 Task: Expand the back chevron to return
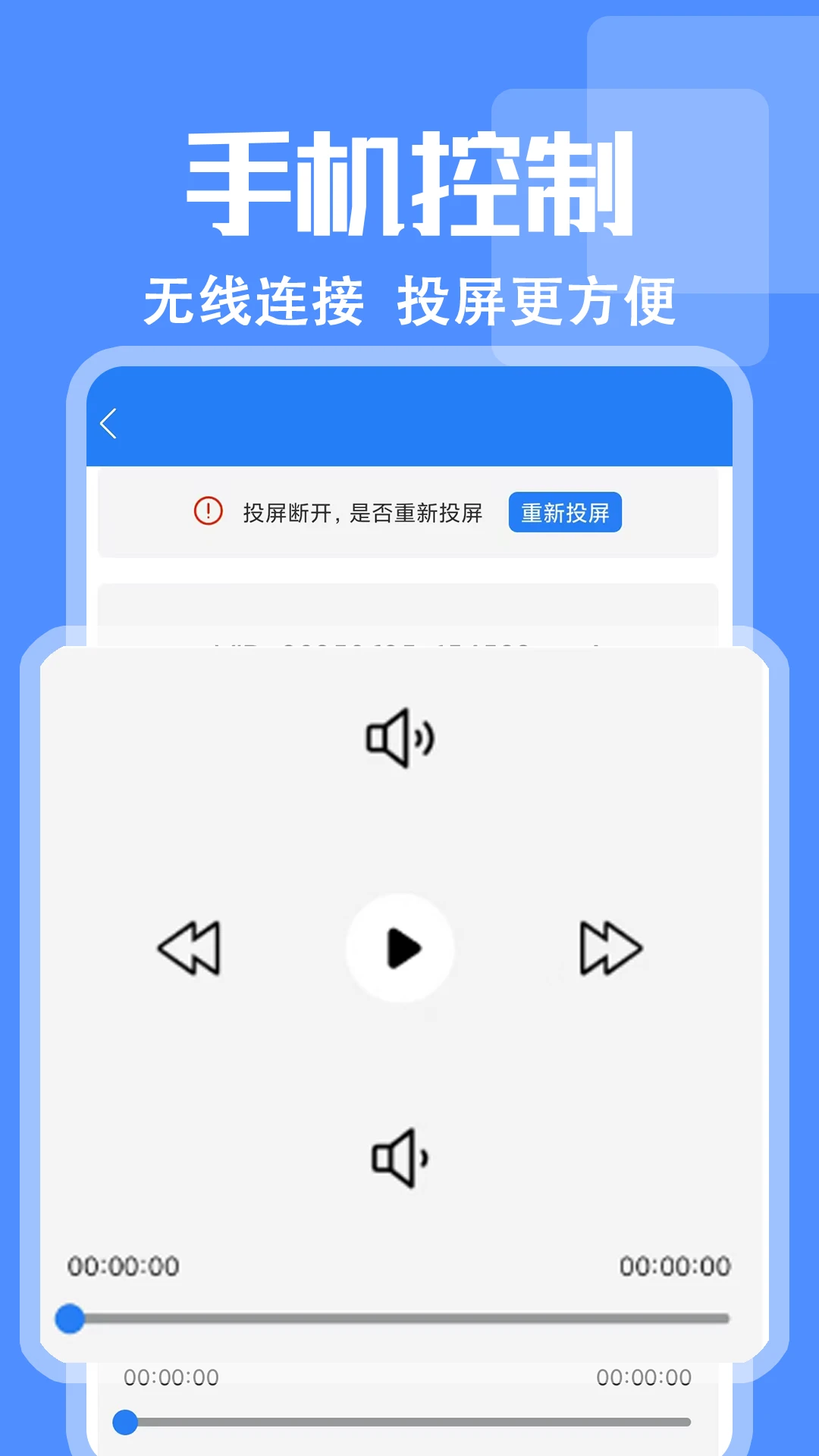point(108,425)
